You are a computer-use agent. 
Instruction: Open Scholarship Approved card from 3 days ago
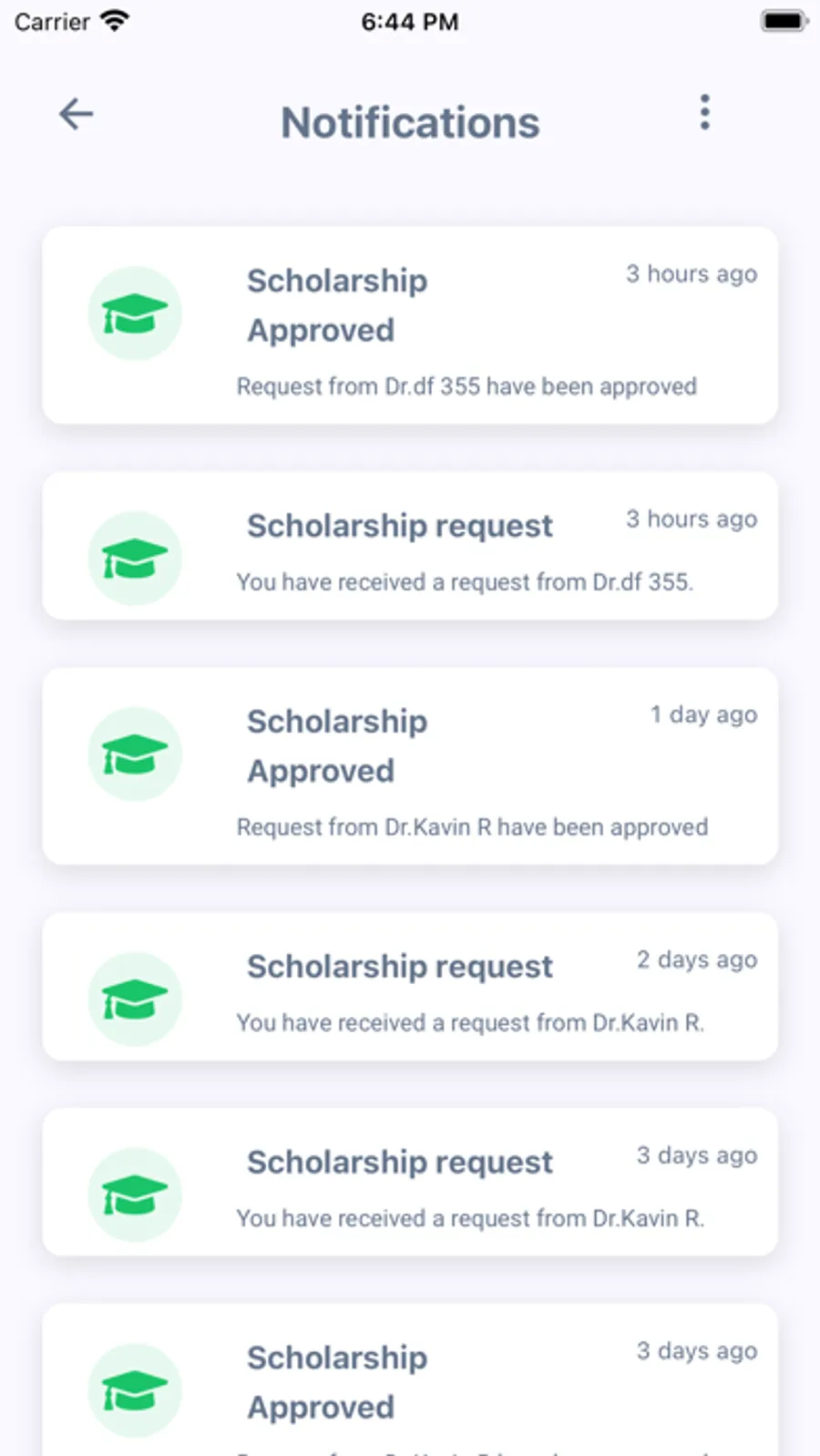pyautogui.click(x=410, y=1379)
